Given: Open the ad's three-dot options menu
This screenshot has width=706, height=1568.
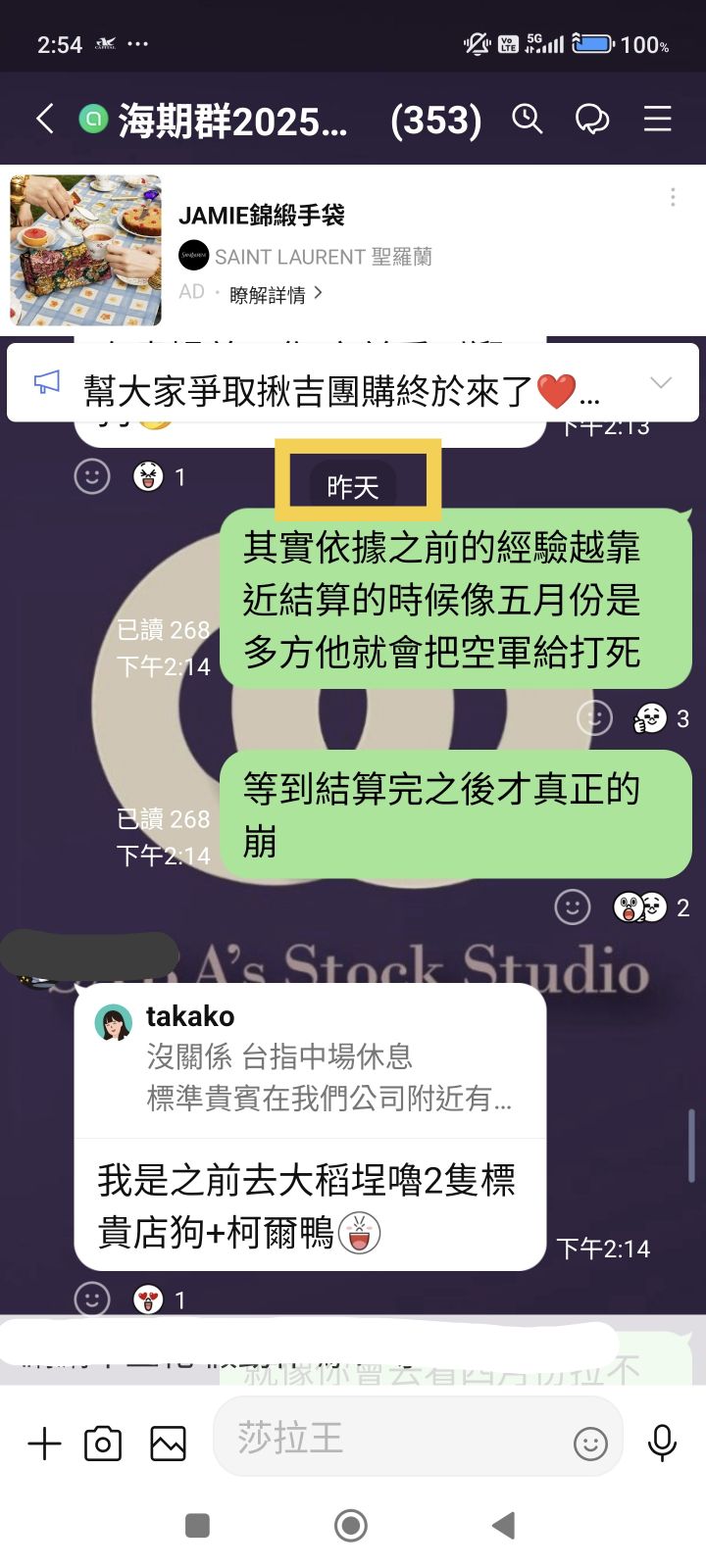Looking at the screenshot, I should [x=674, y=197].
